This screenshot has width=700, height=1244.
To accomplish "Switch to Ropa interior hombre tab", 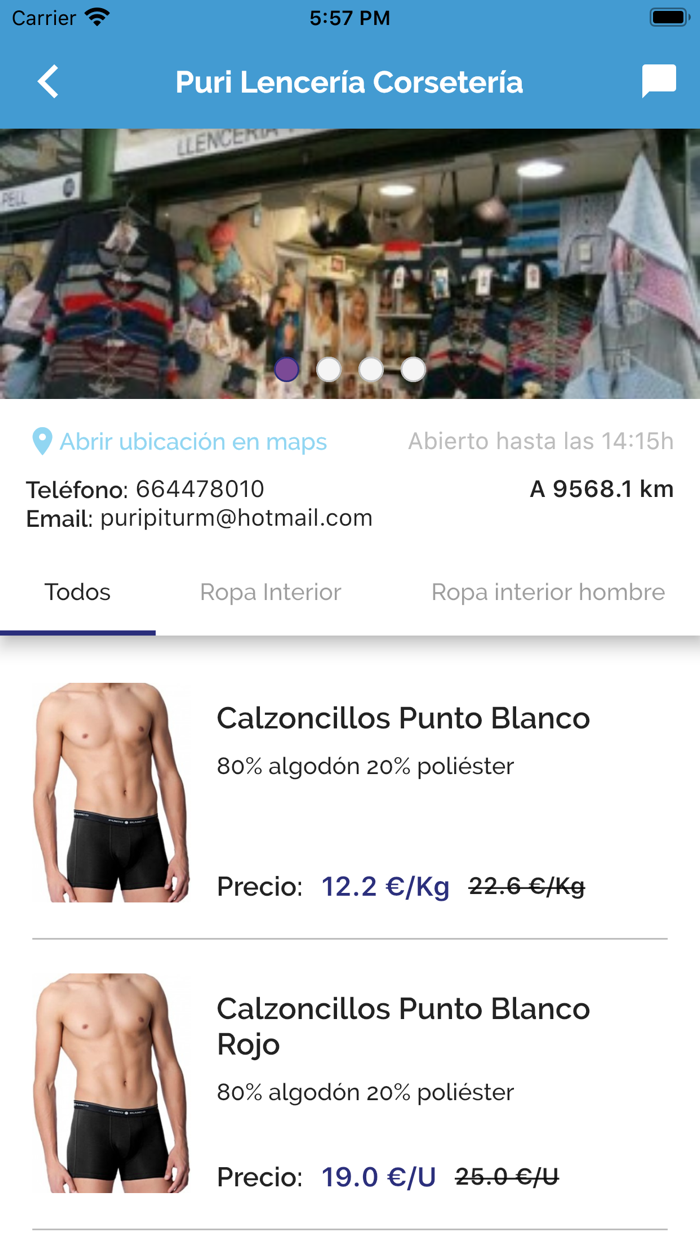I will [x=547, y=592].
